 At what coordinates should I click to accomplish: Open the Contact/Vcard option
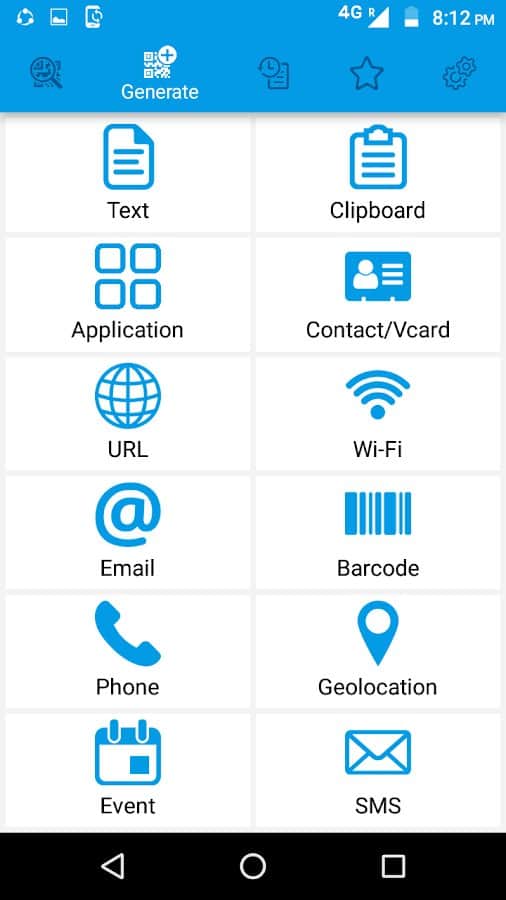378,294
